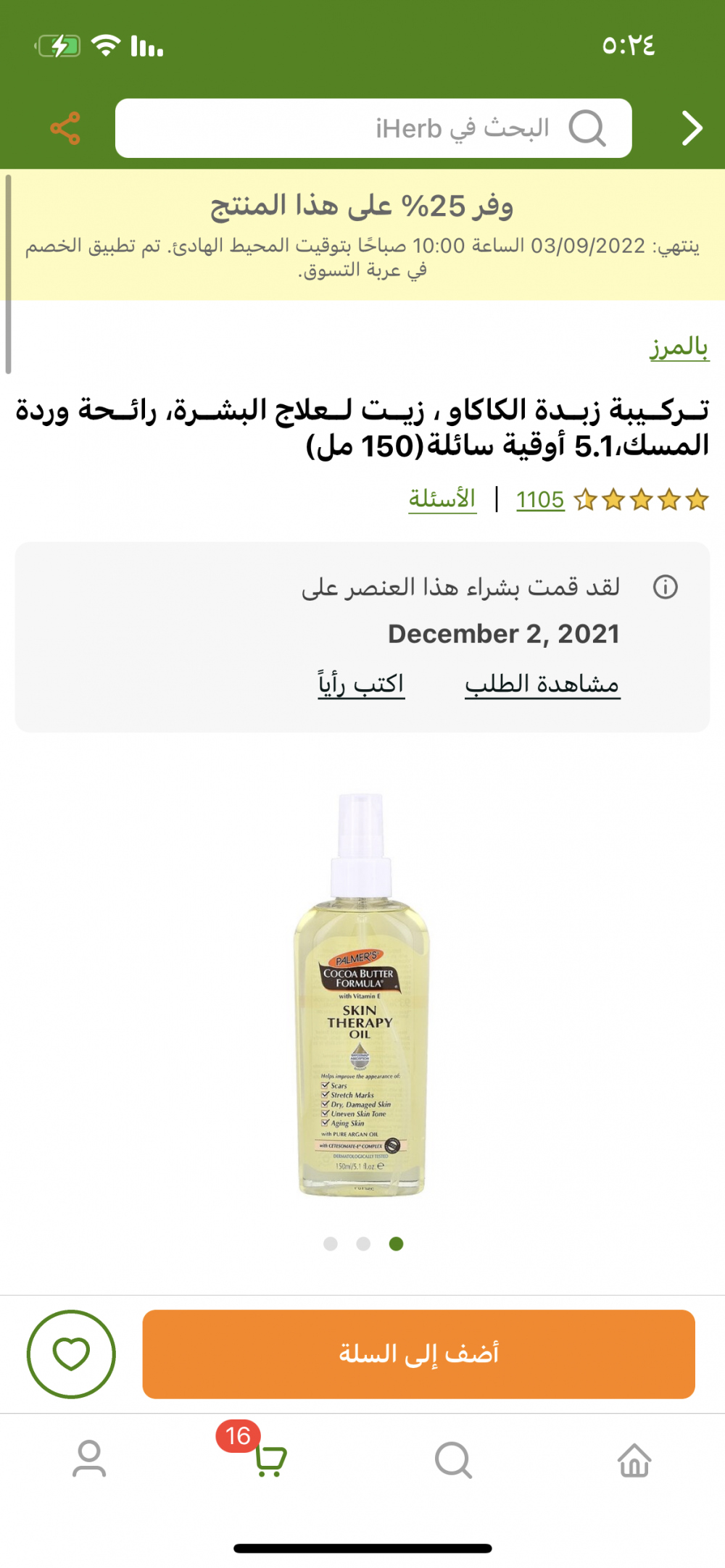The height and width of the screenshot is (1568, 725).
Task: Open the الأسئلة questions link
Action: click(x=442, y=499)
